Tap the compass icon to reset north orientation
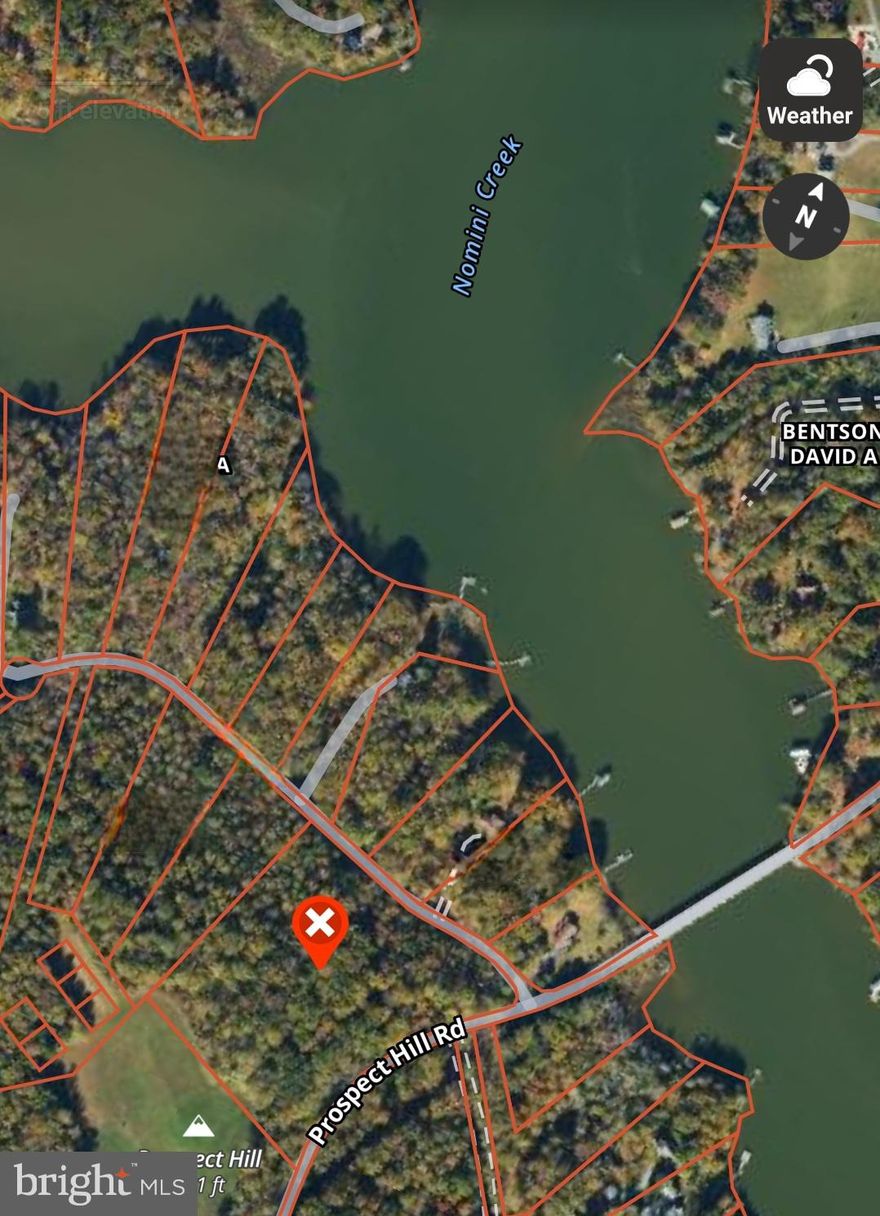Screen dimensions: 880x1216 (805, 218)
